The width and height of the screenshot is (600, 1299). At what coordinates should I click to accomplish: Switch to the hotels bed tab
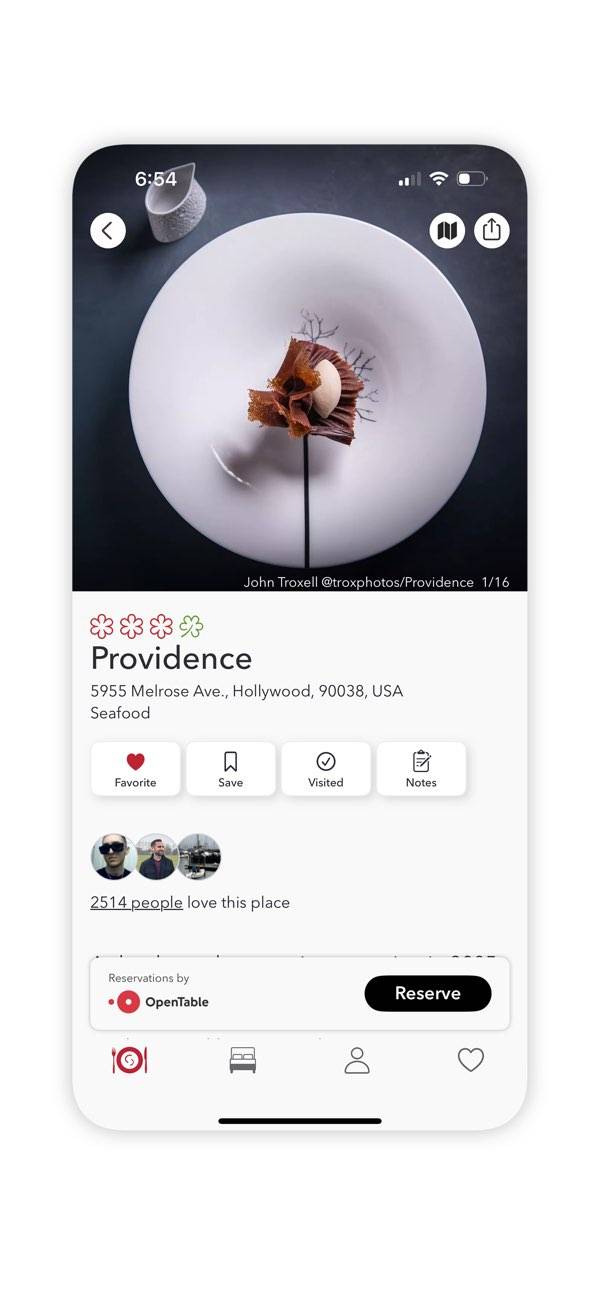243,1060
